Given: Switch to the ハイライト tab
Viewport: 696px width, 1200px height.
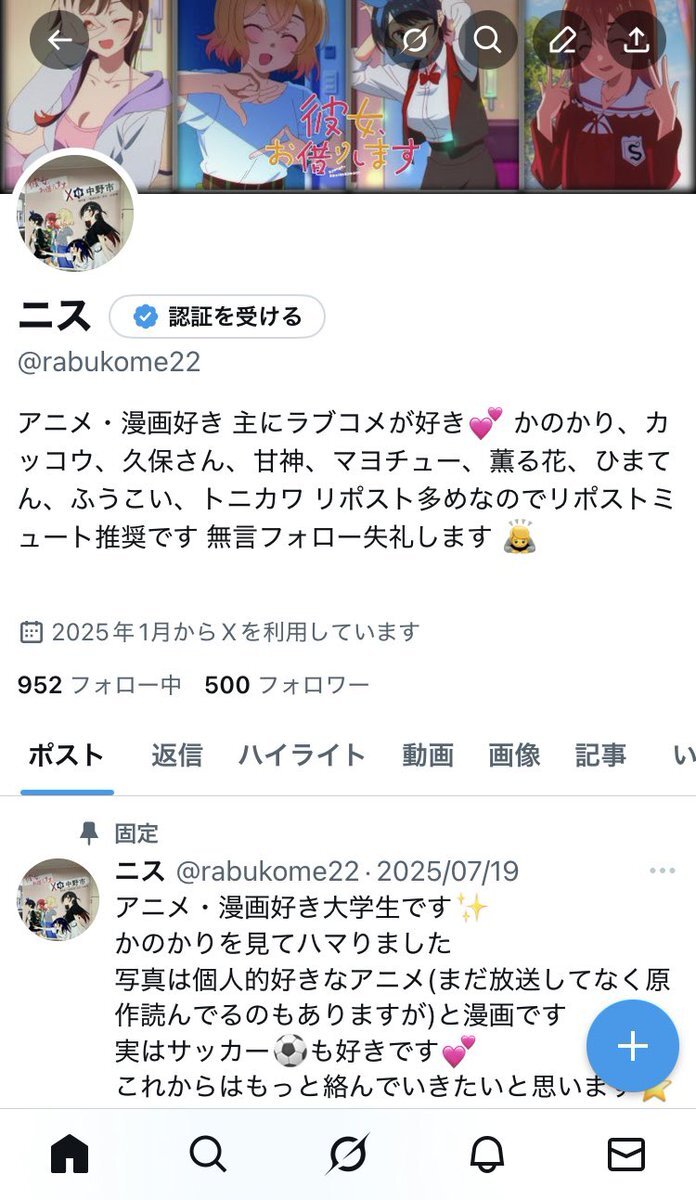Looking at the screenshot, I should click(302, 755).
